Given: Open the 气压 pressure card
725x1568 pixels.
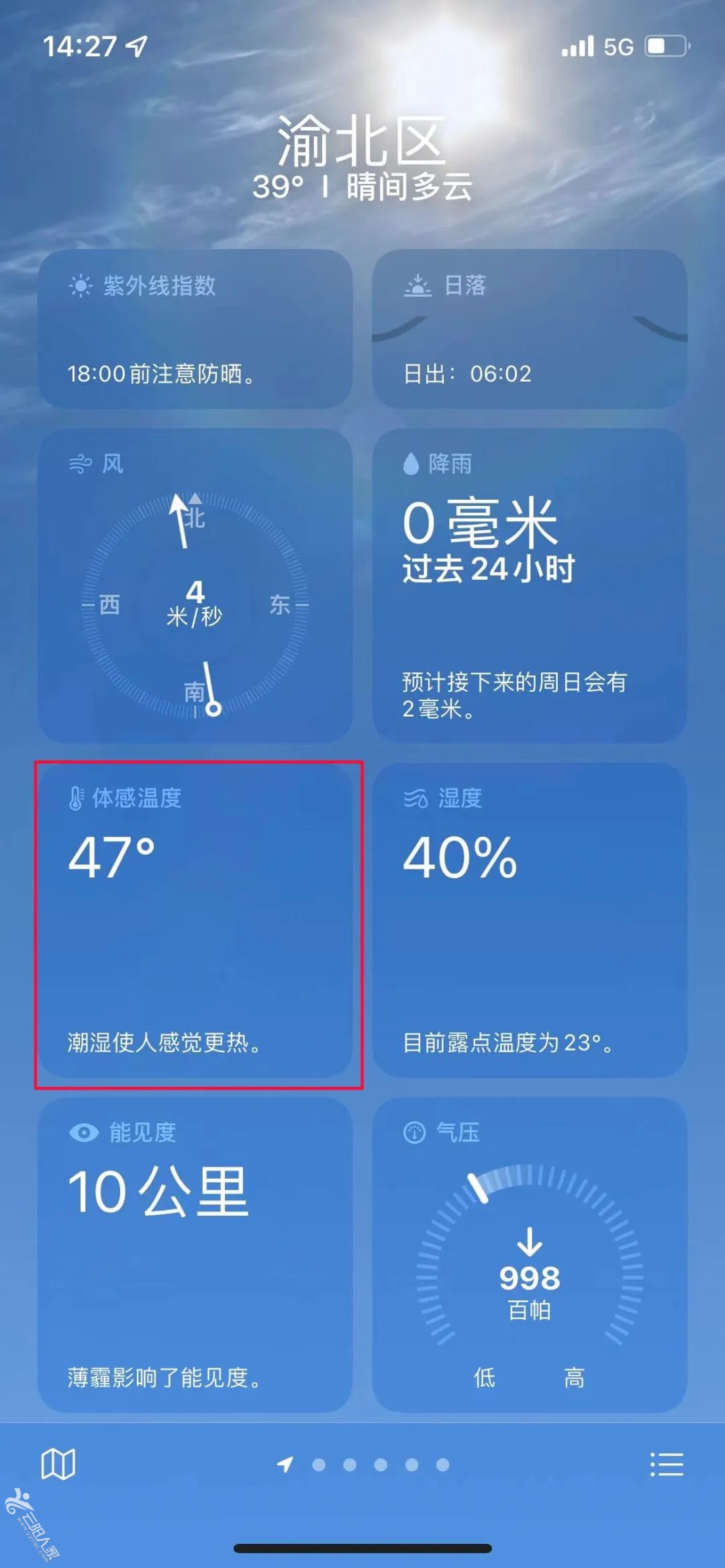Looking at the screenshot, I should coord(530,1254).
